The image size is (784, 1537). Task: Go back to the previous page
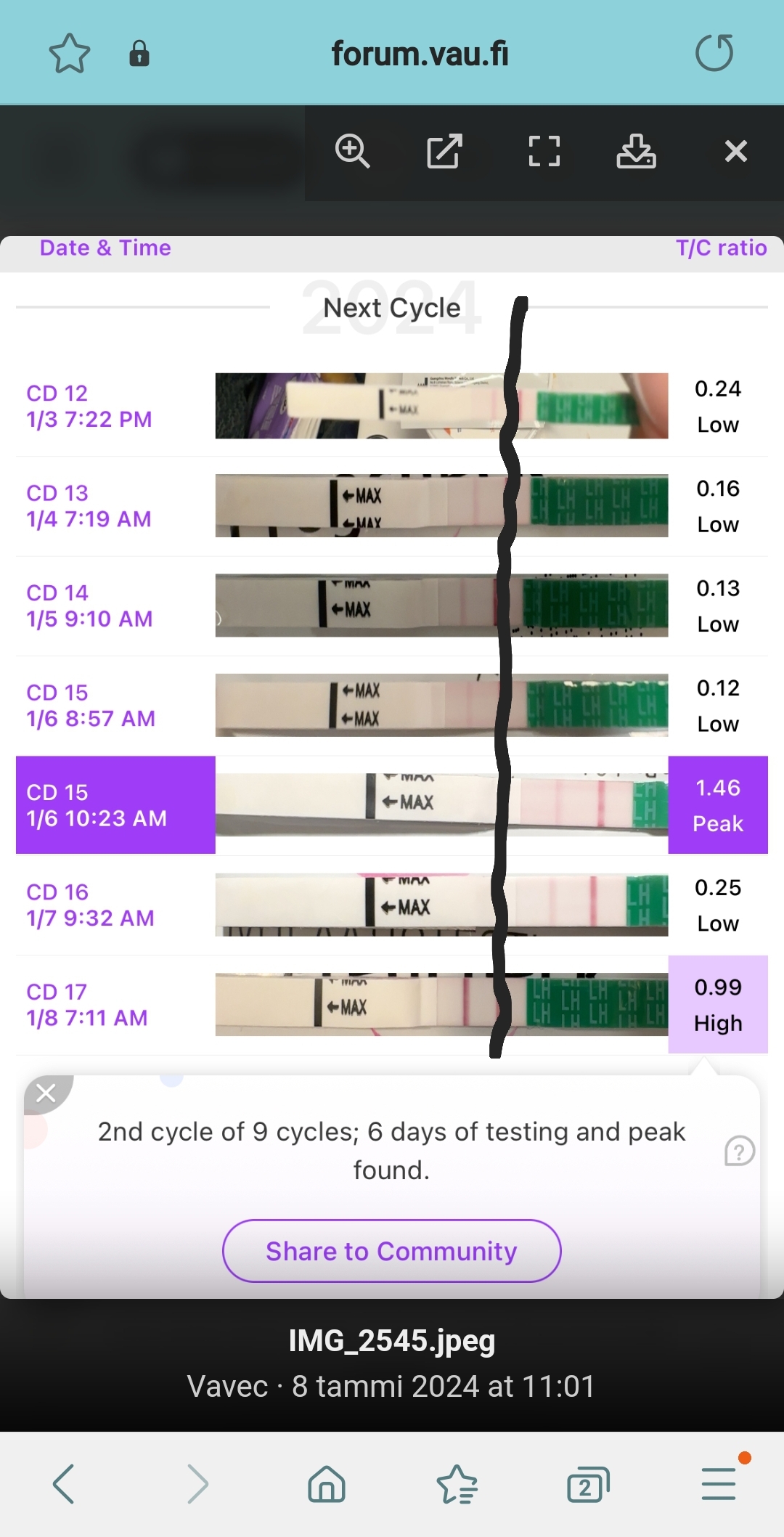[64, 1484]
